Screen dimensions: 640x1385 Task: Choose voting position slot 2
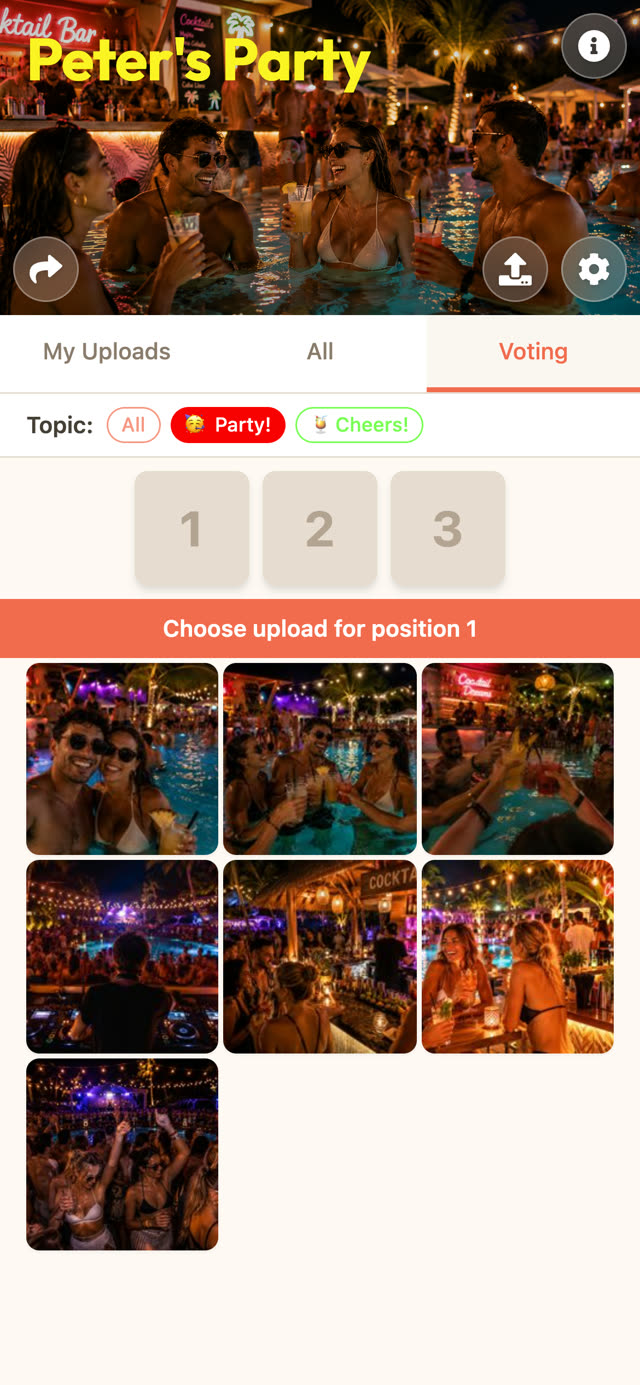click(x=320, y=529)
